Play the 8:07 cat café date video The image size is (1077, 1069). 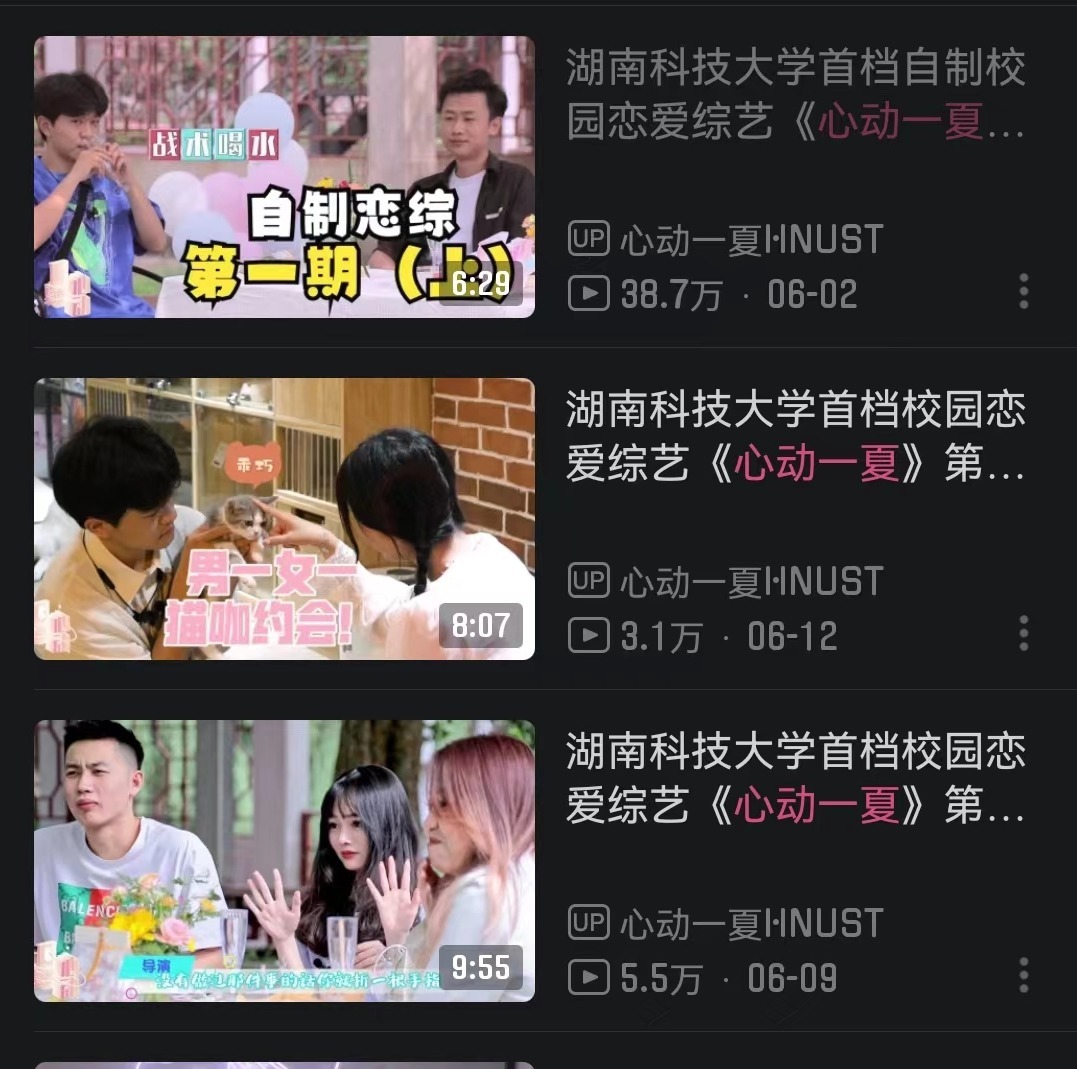coord(284,519)
